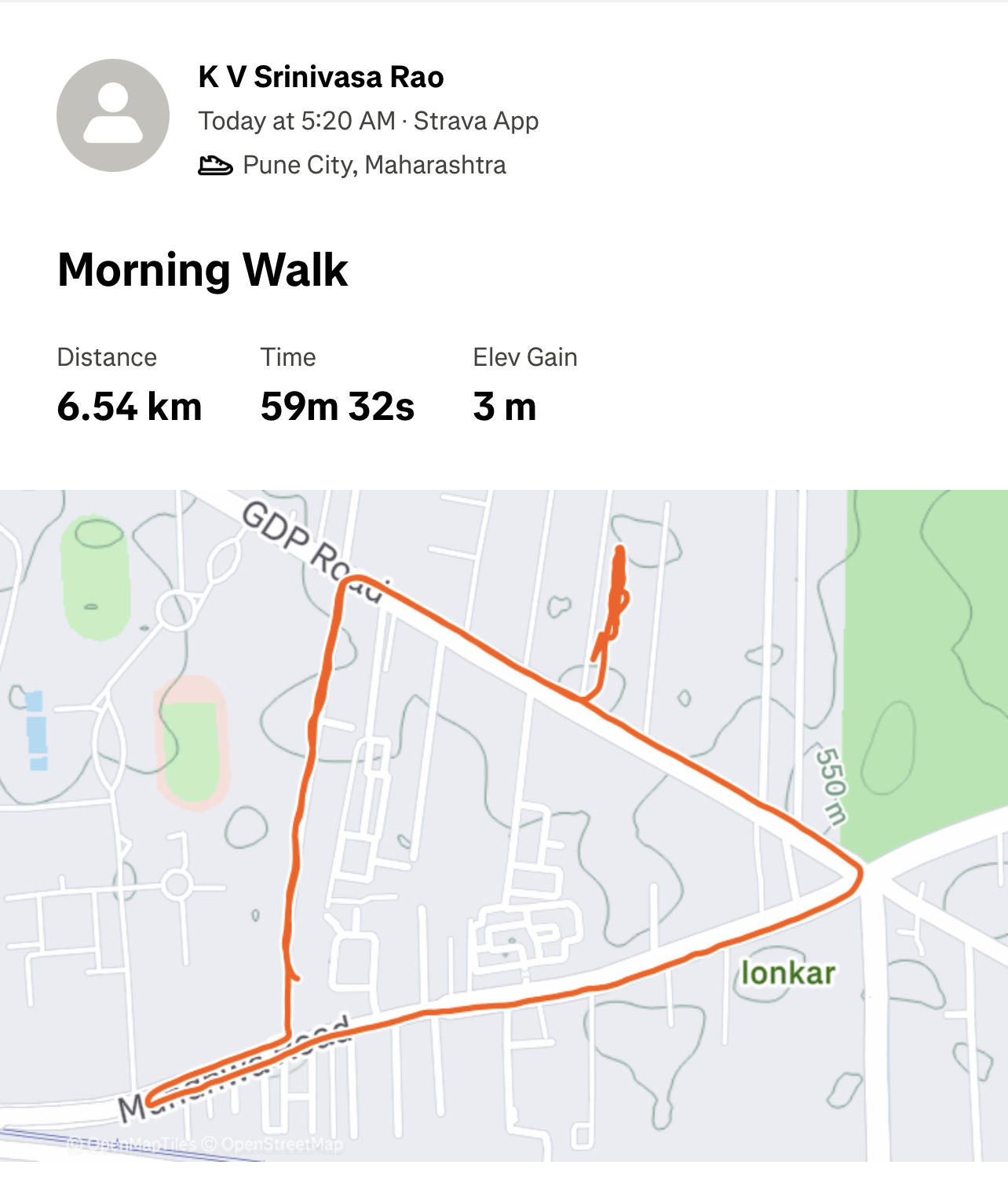Open athlete name K V Srinivasa Rao
The height and width of the screenshot is (1183, 1008).
320,77
